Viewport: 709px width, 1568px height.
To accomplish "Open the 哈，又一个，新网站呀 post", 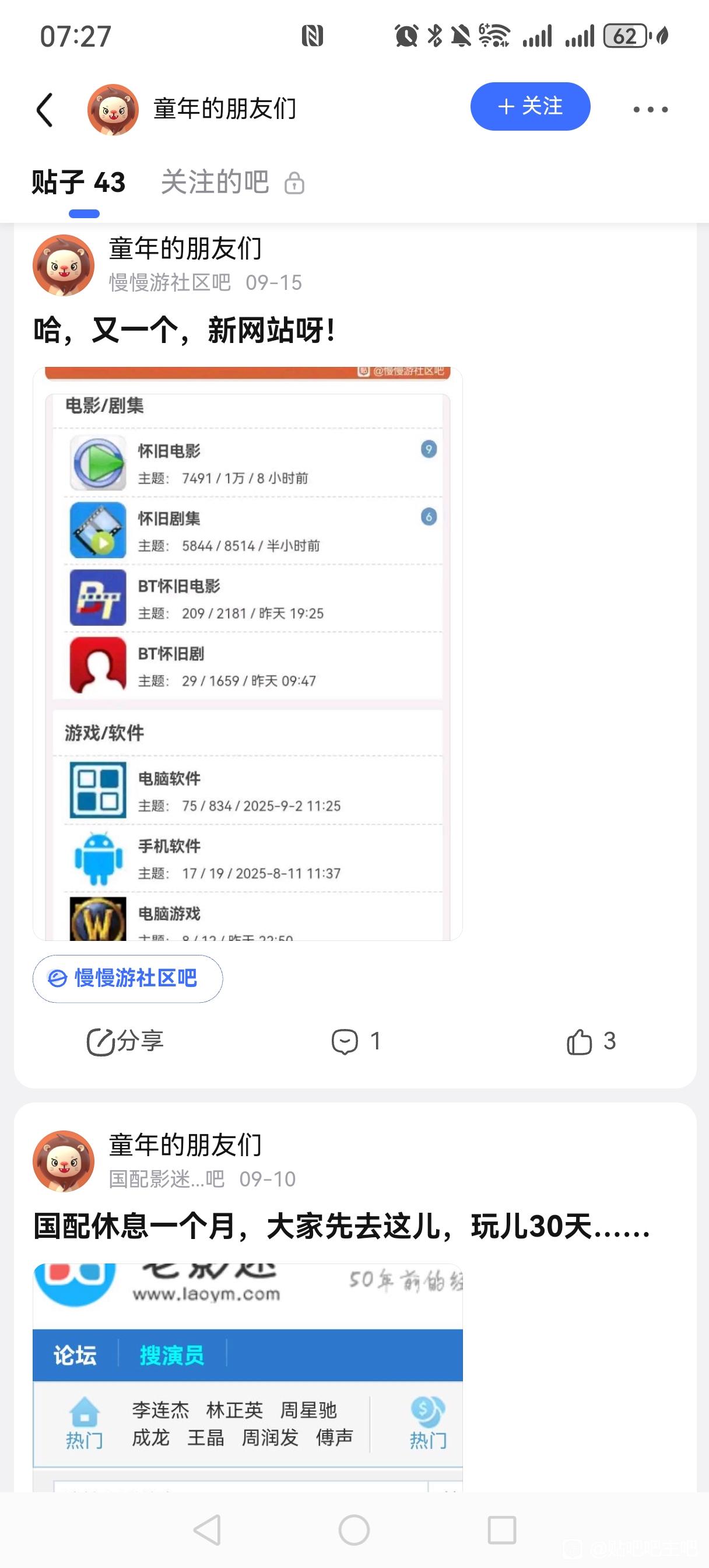I will pyautogui.click(x=184, y=331).
